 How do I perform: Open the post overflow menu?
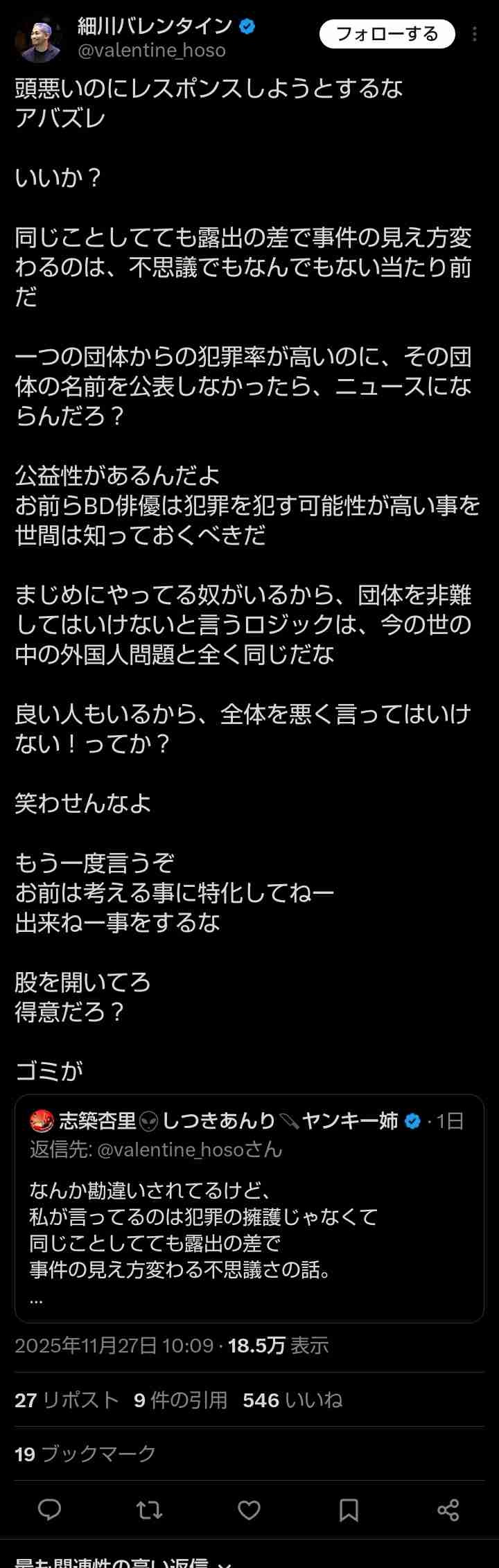coord(475,34)
